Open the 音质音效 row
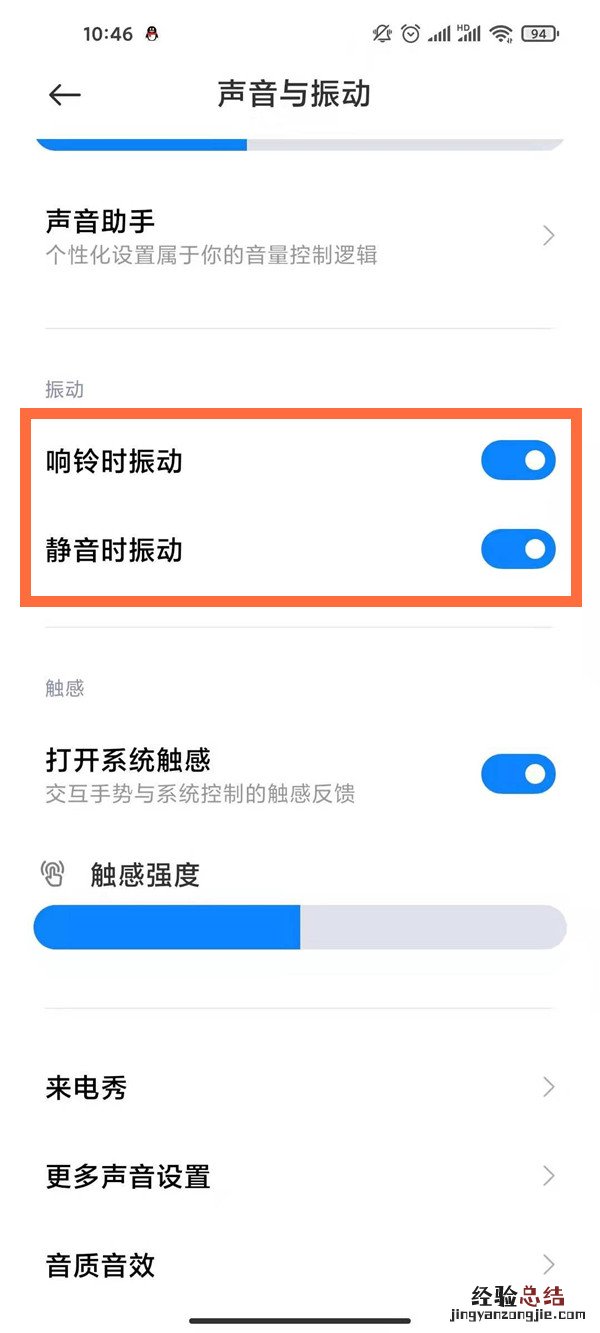Image resolution: width=600 pixels, height=1333 pixels. (x=298, y=1265)
